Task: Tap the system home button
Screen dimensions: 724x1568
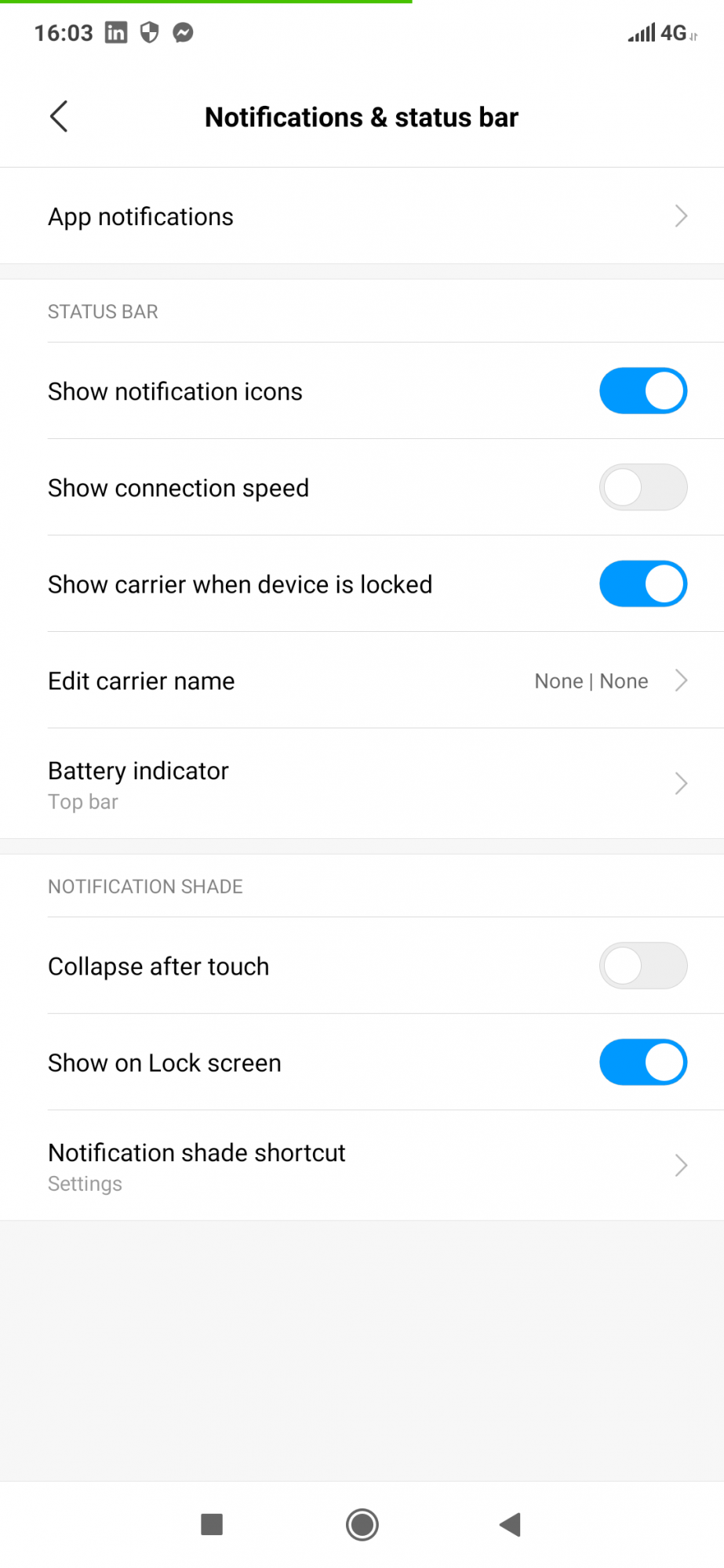Action: click(x=362, y=1525)
